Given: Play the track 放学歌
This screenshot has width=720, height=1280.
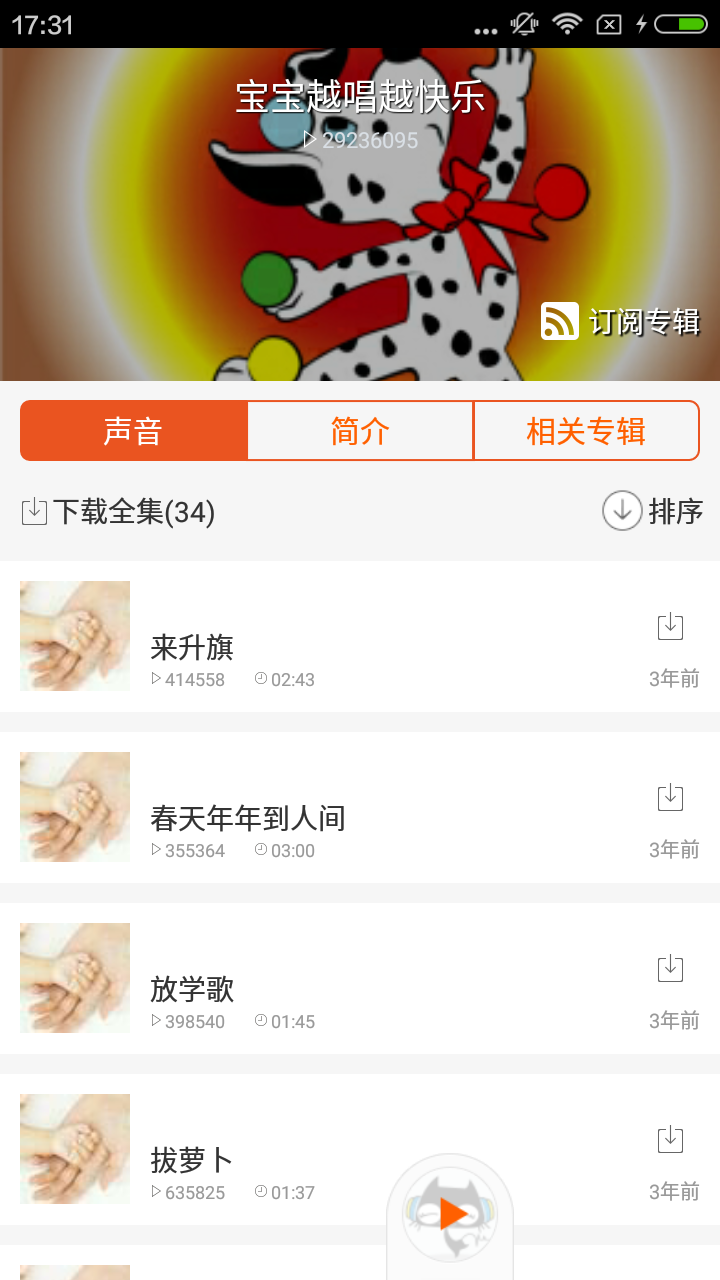Looking at the screenshot, I should 192,989.
